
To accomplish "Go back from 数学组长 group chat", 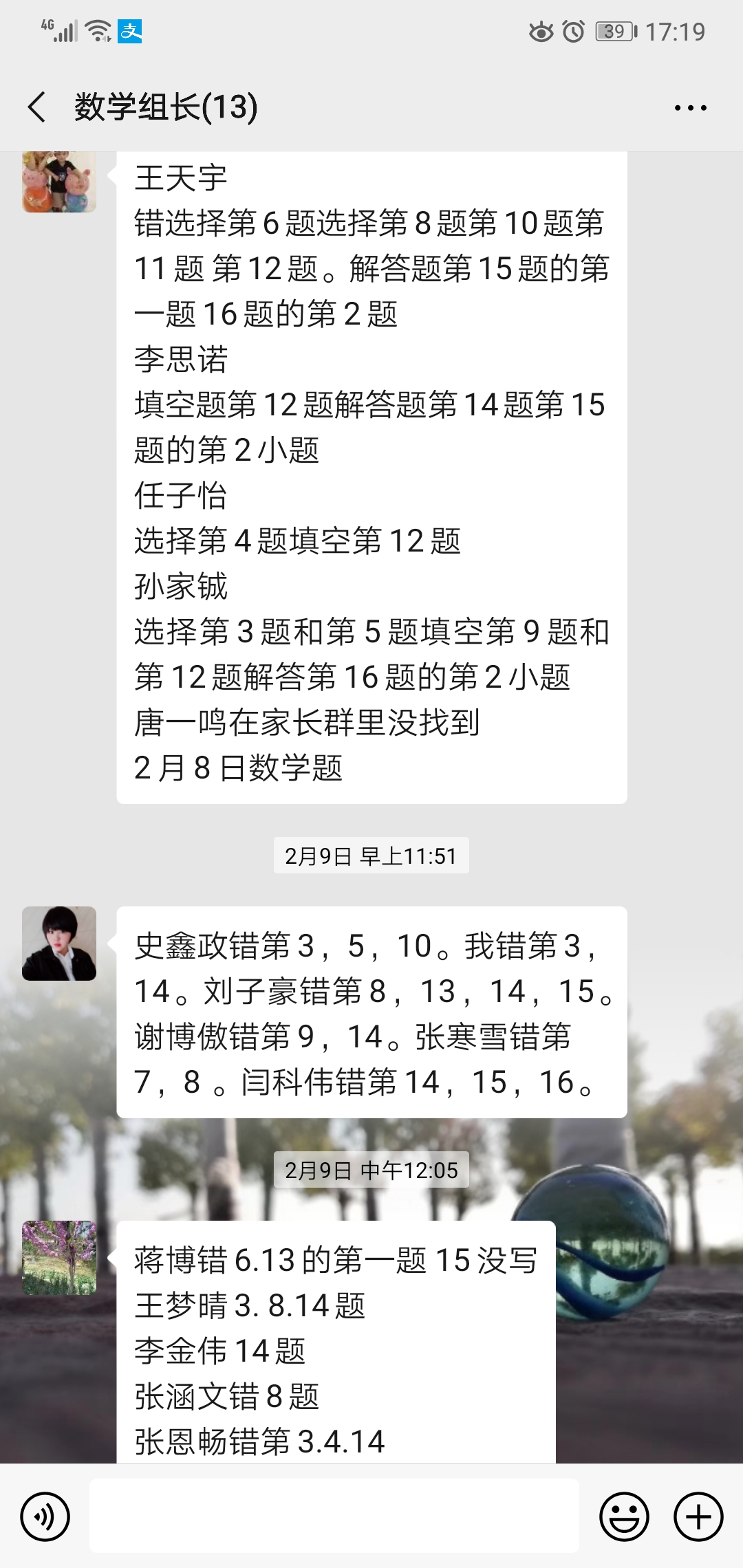I will (x=37, y=107).
